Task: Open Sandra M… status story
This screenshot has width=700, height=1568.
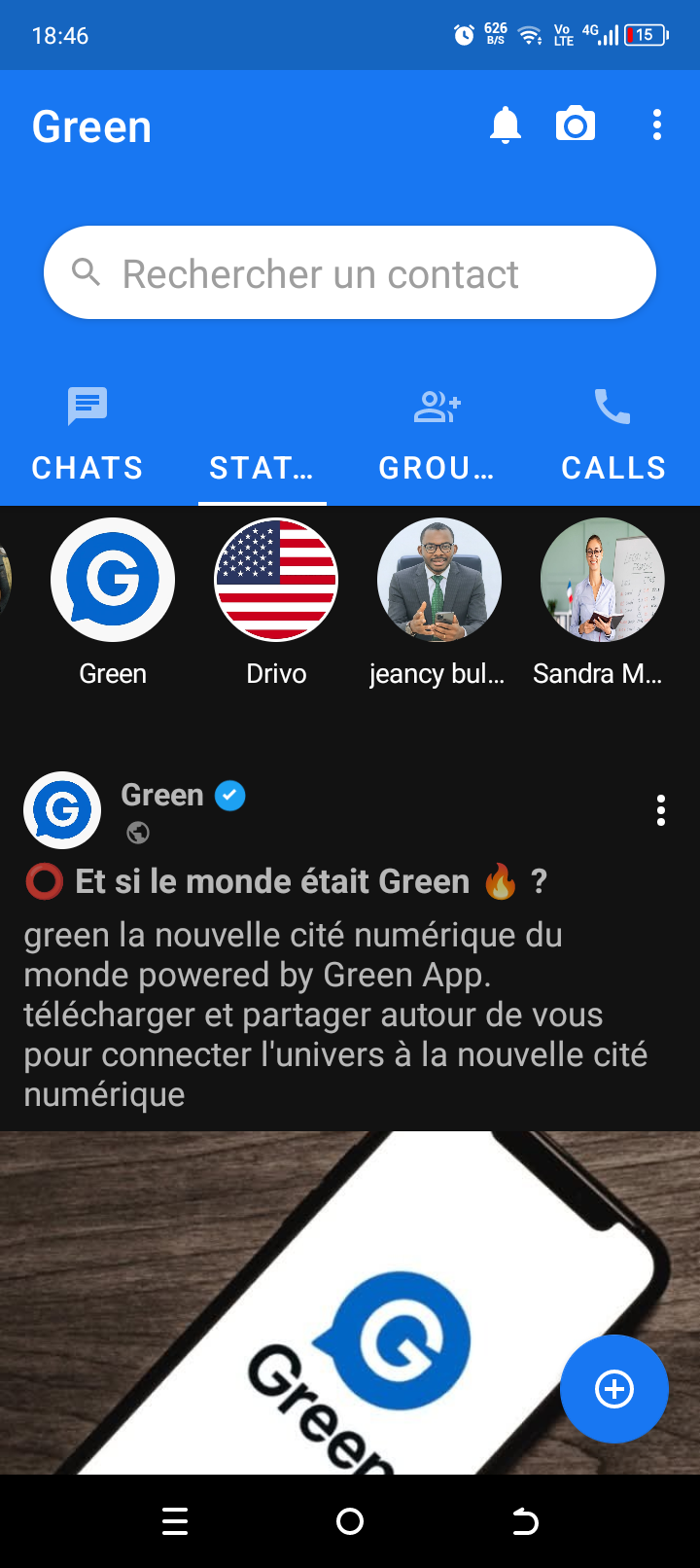Action: point(602,581)
